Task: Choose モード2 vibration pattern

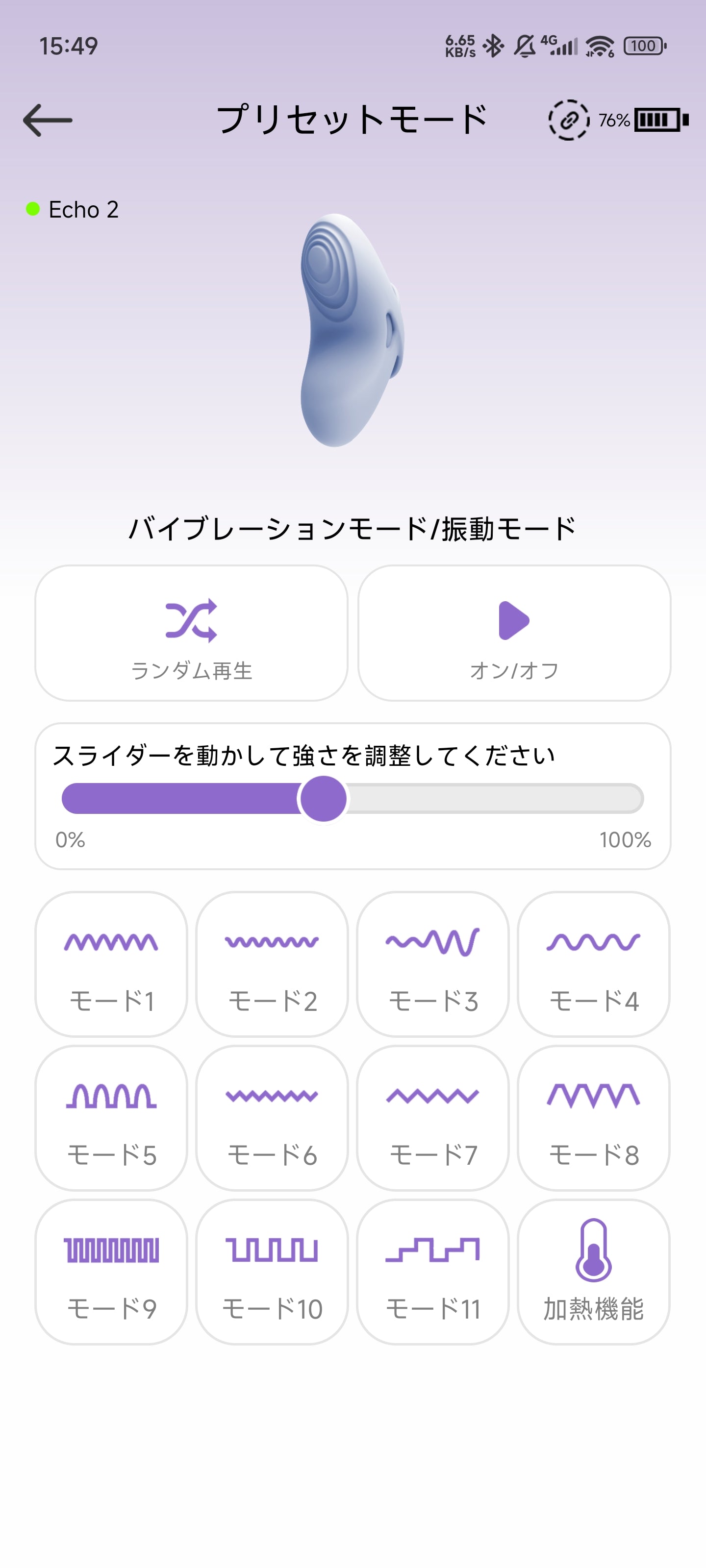Action: click(x=272, y=964)
